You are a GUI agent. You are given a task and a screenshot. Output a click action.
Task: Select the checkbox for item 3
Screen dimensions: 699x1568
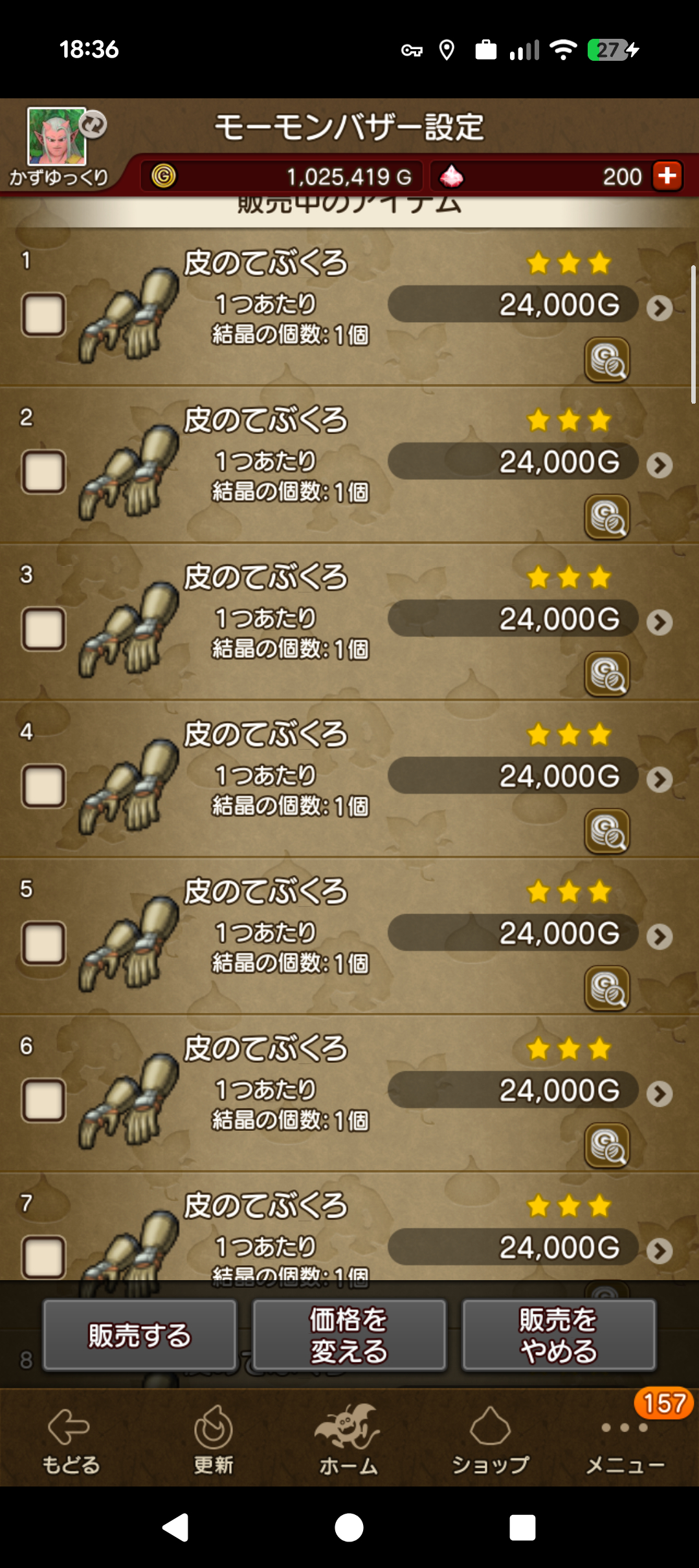point(43,629)
